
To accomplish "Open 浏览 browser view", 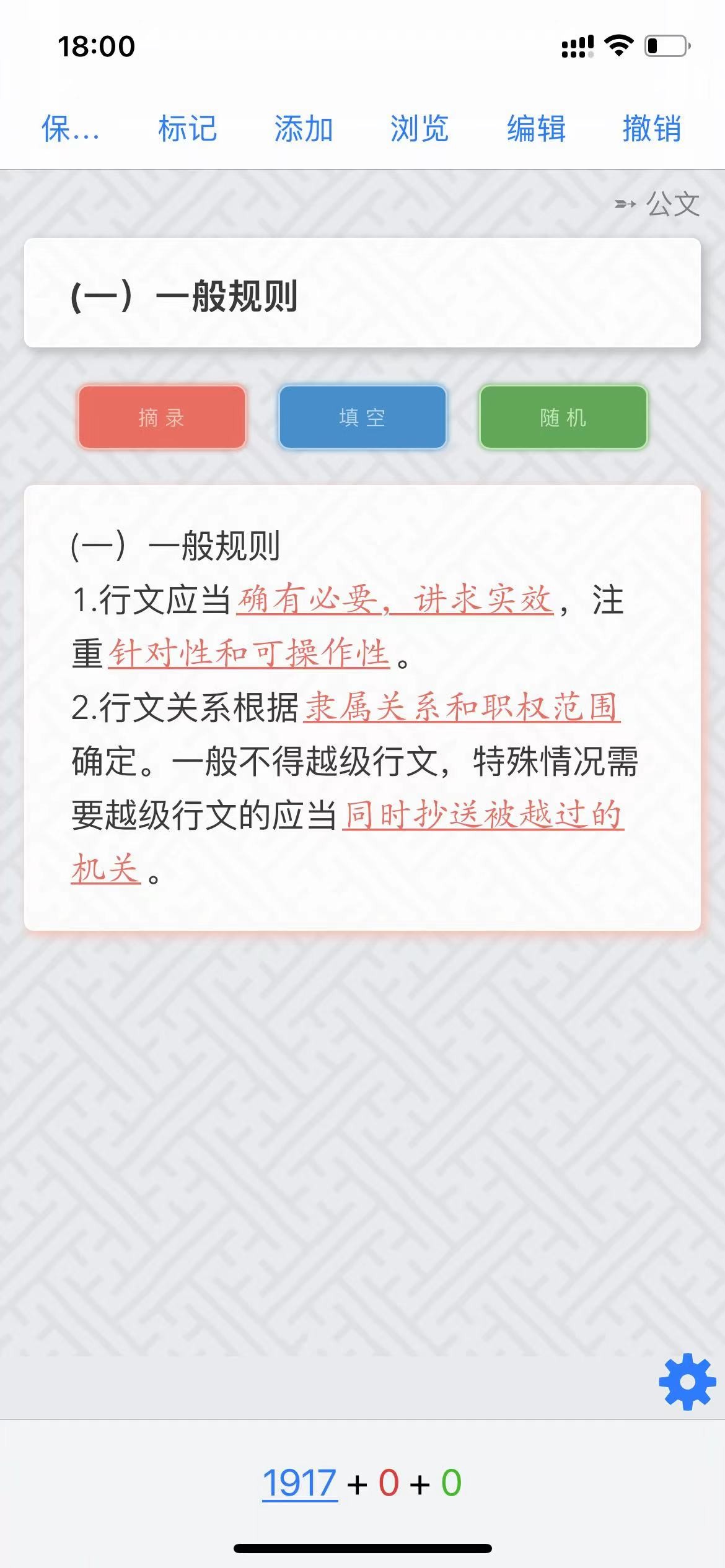I will pos(420,129).
